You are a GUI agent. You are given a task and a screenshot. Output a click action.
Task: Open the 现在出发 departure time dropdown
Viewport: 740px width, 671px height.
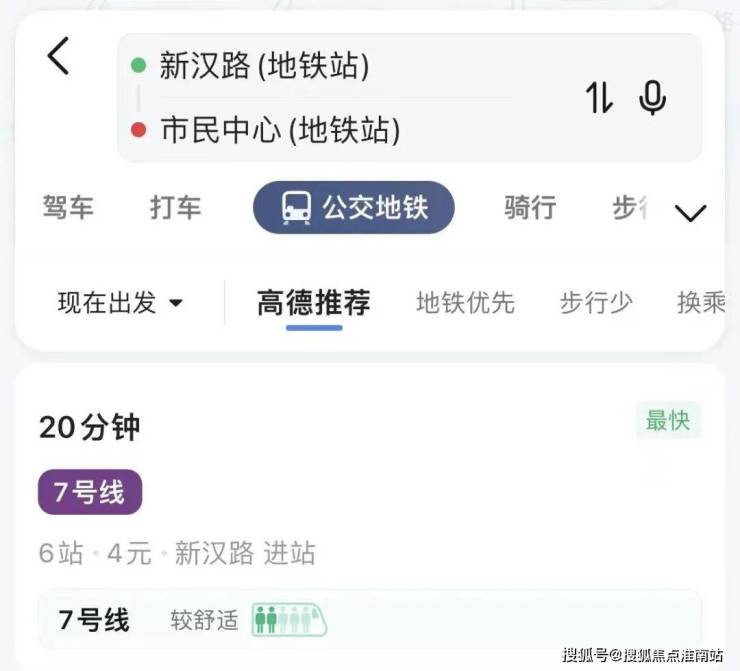tap(120, 302)
